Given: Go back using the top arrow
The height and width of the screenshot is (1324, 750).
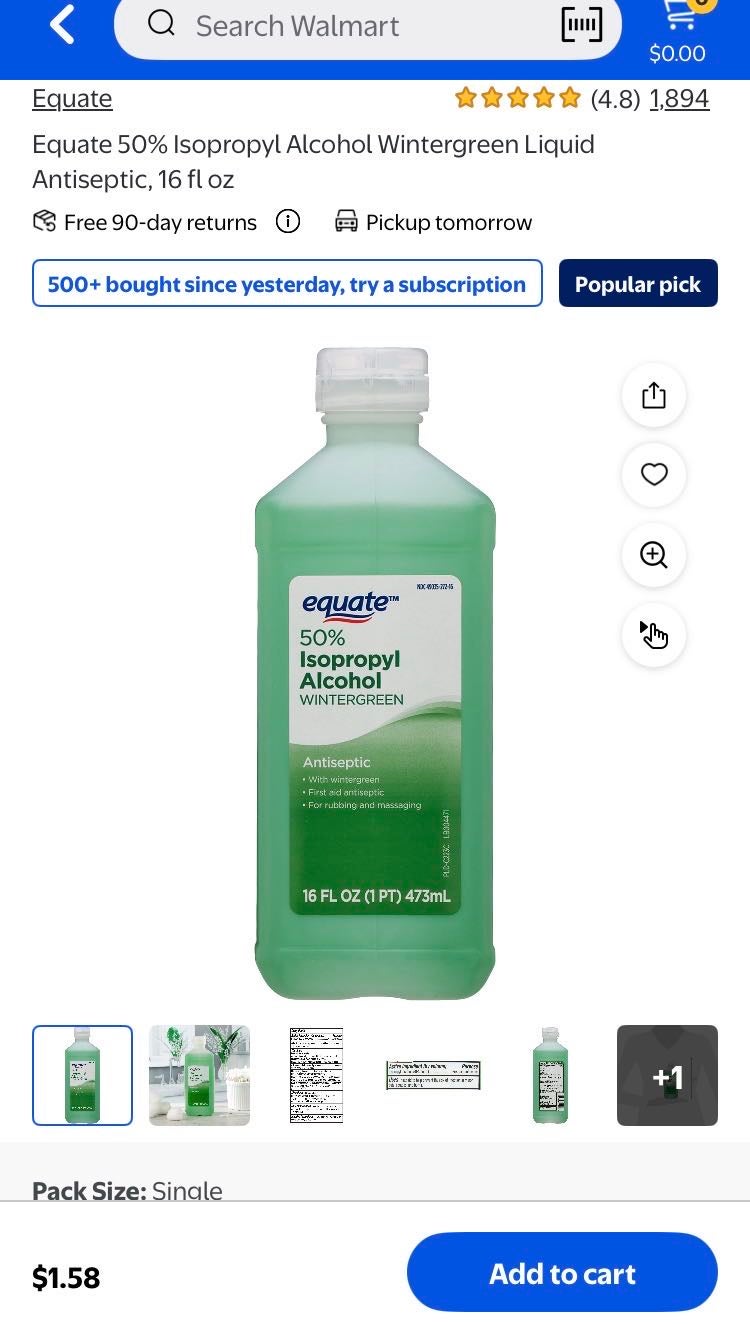Looking at the screenshot, I should [62, 25].
